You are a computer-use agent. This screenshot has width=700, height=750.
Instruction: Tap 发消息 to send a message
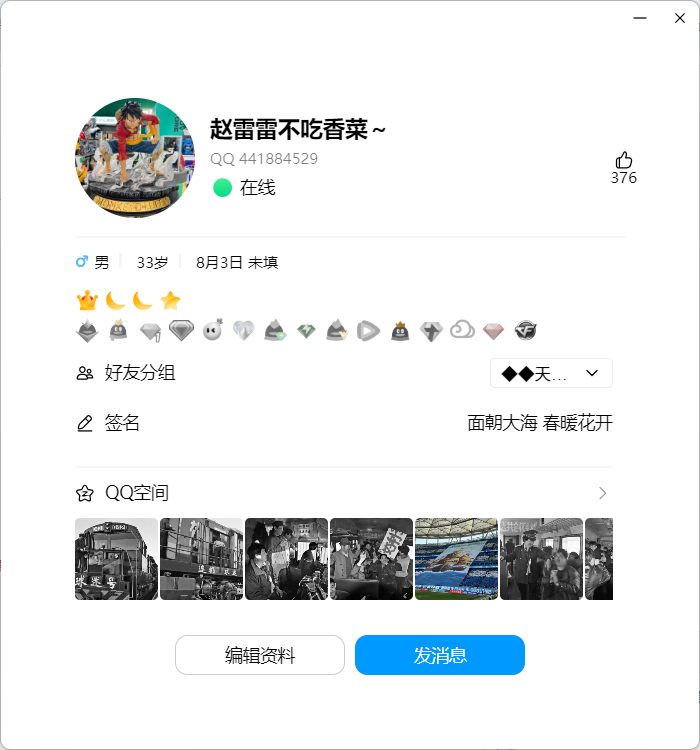[440, 655]
